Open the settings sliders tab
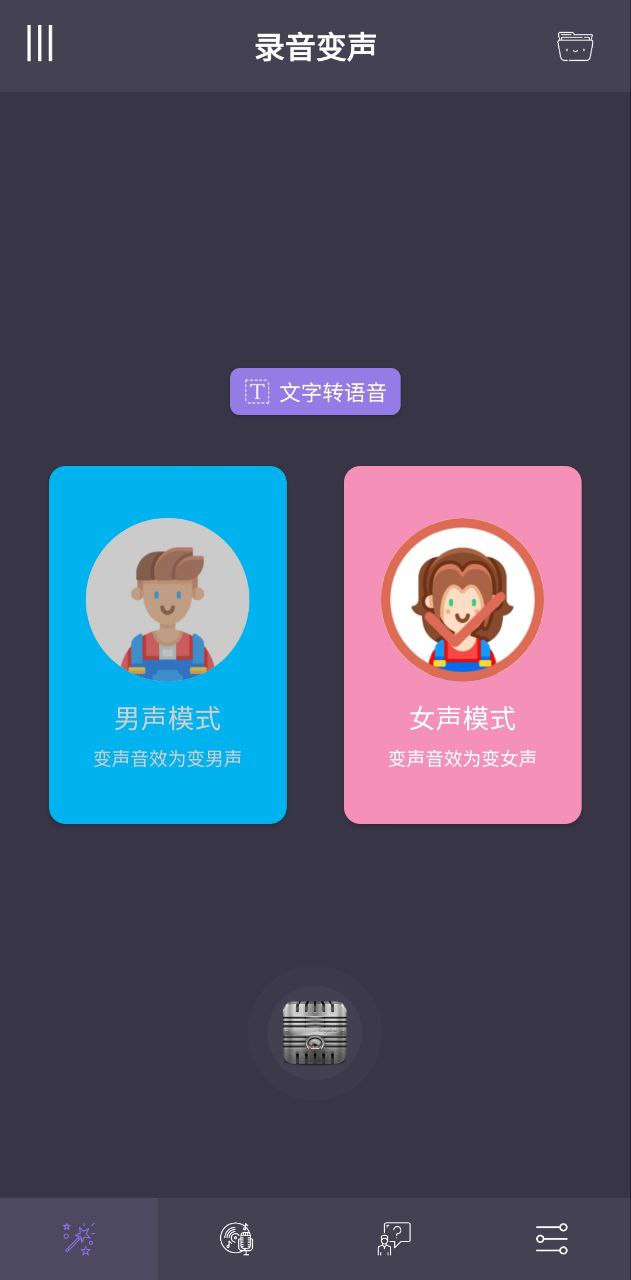 coord(551,1238)
